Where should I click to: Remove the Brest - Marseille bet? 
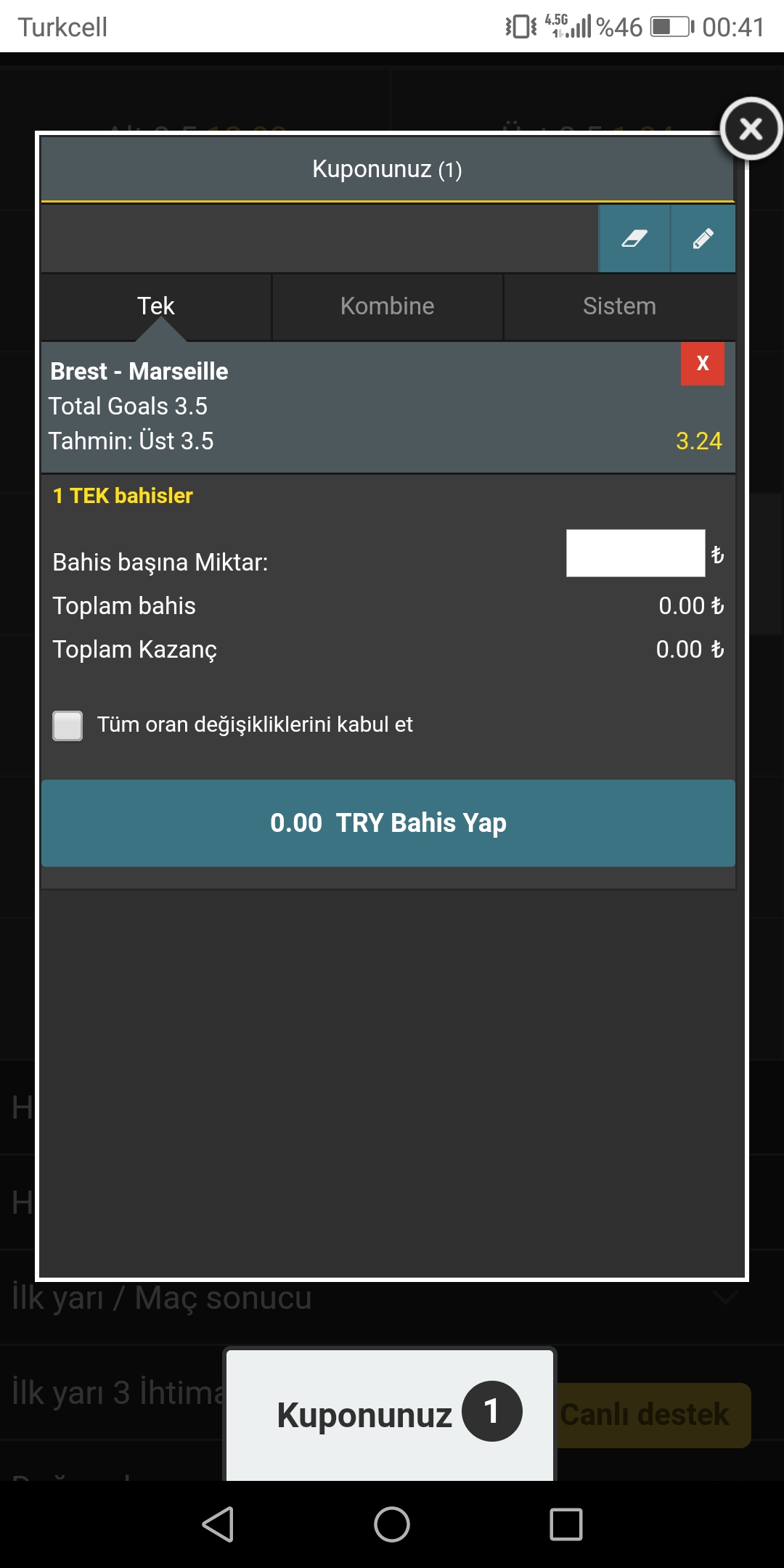click(x=702, y=363)
